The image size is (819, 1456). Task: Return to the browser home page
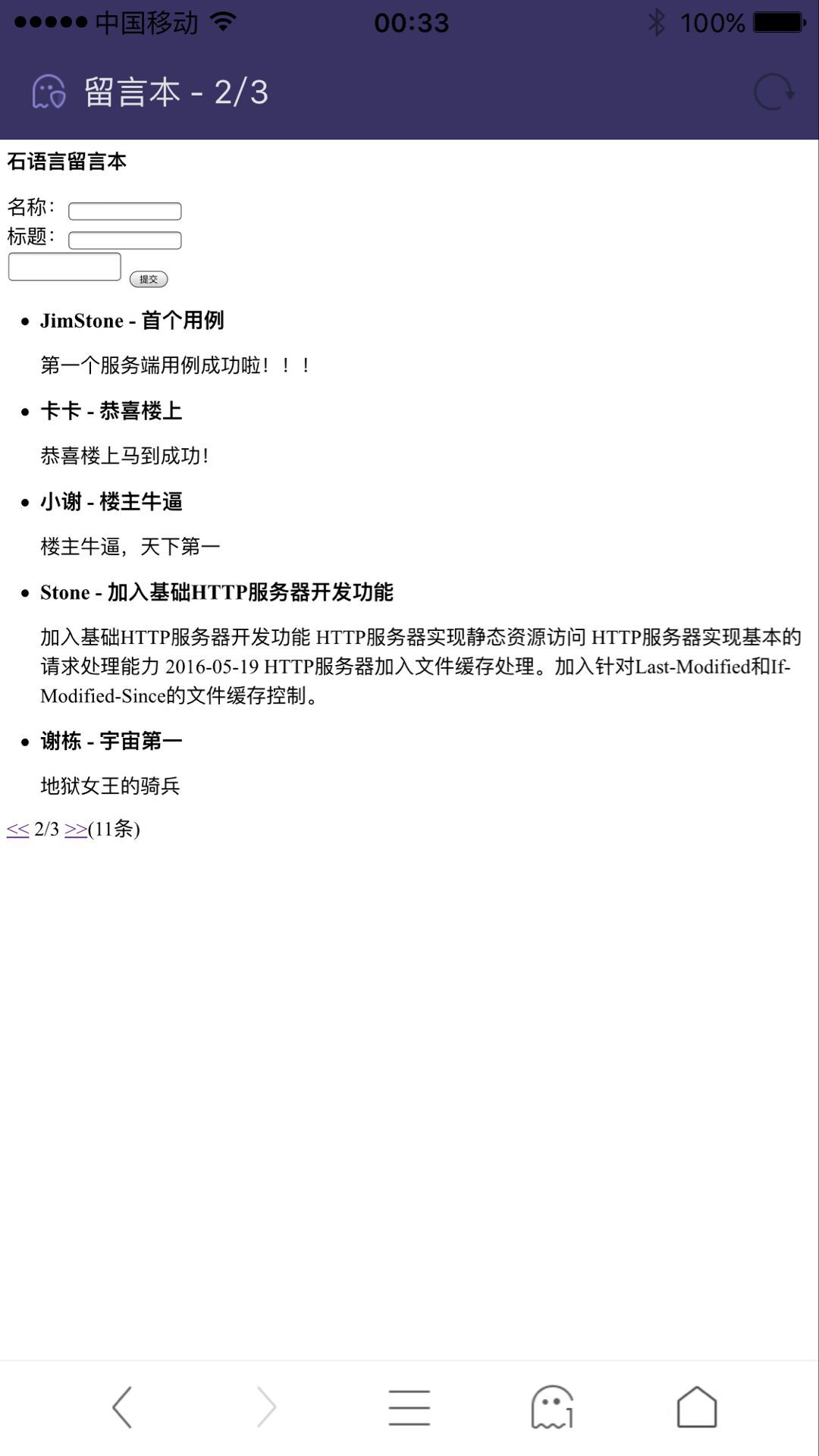click(x=697, y=1407)
